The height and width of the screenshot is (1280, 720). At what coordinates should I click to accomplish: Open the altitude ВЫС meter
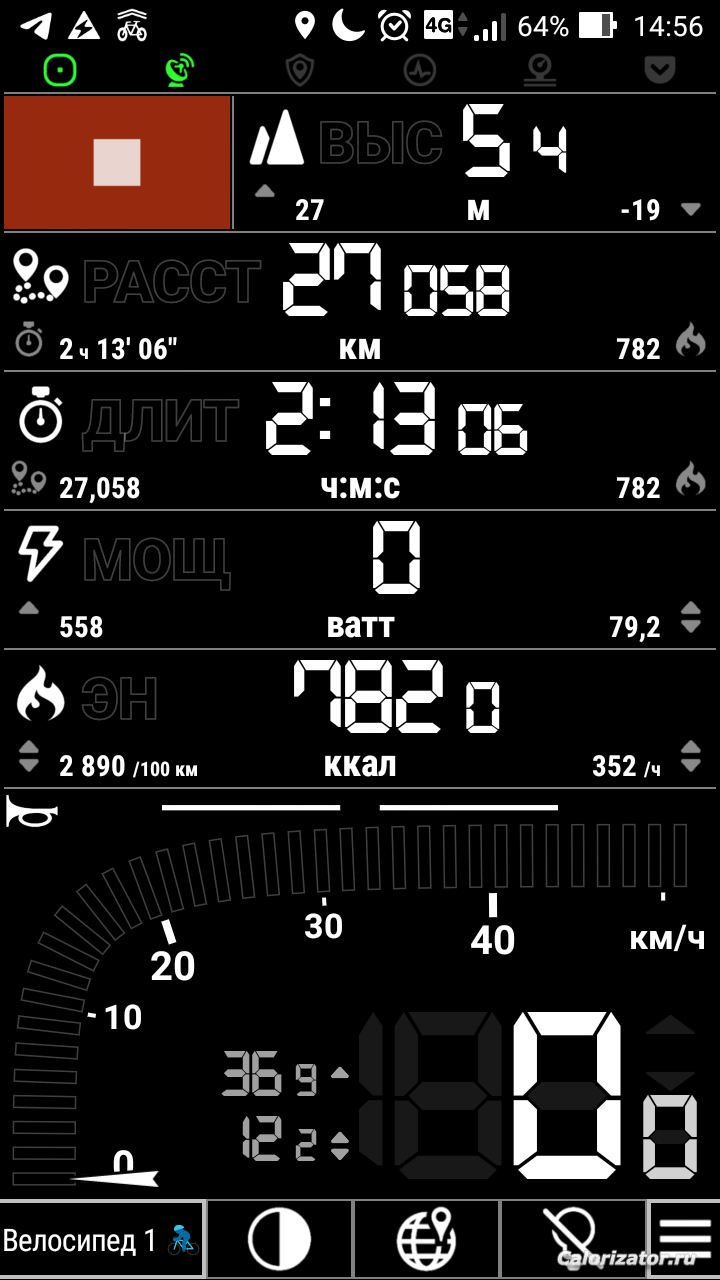pos(477,163)
